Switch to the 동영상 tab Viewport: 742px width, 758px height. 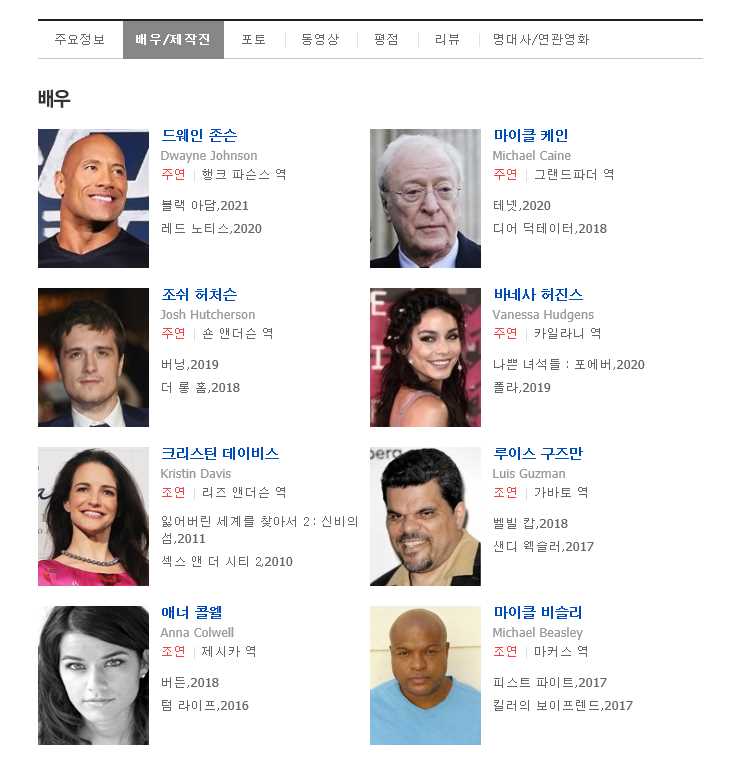pos(320,40)
